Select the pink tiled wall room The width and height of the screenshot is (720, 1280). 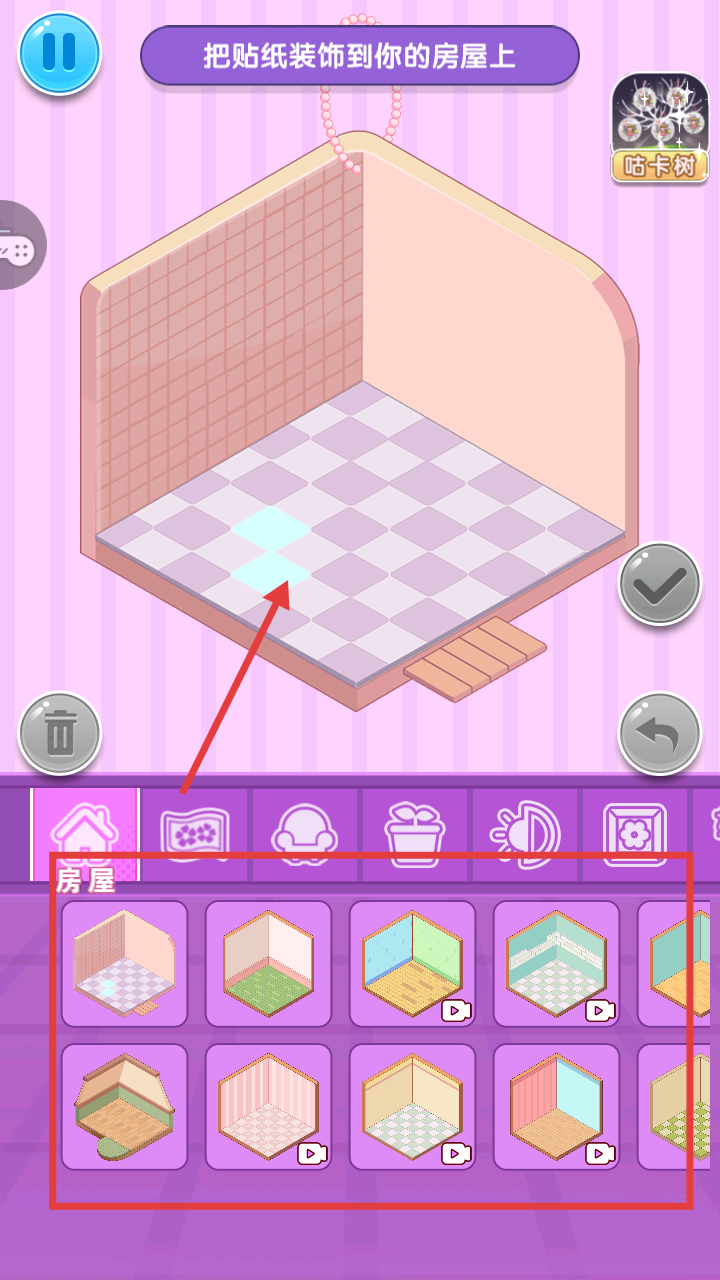pos(124,964)
